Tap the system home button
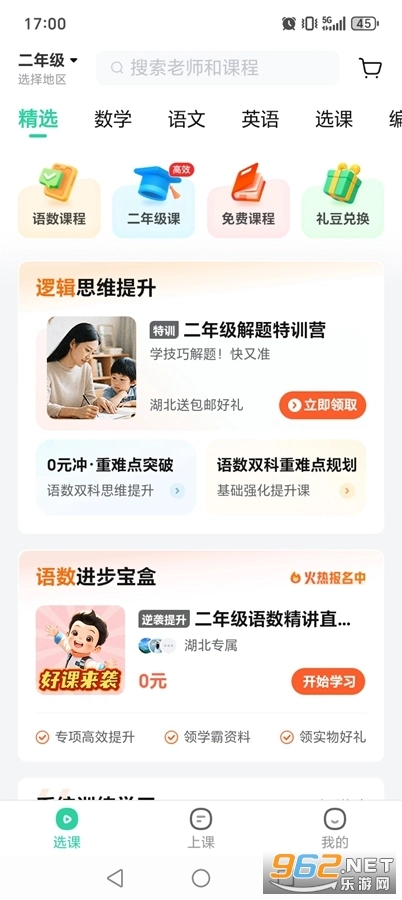402x900 pixels. [x=201, y=878]
